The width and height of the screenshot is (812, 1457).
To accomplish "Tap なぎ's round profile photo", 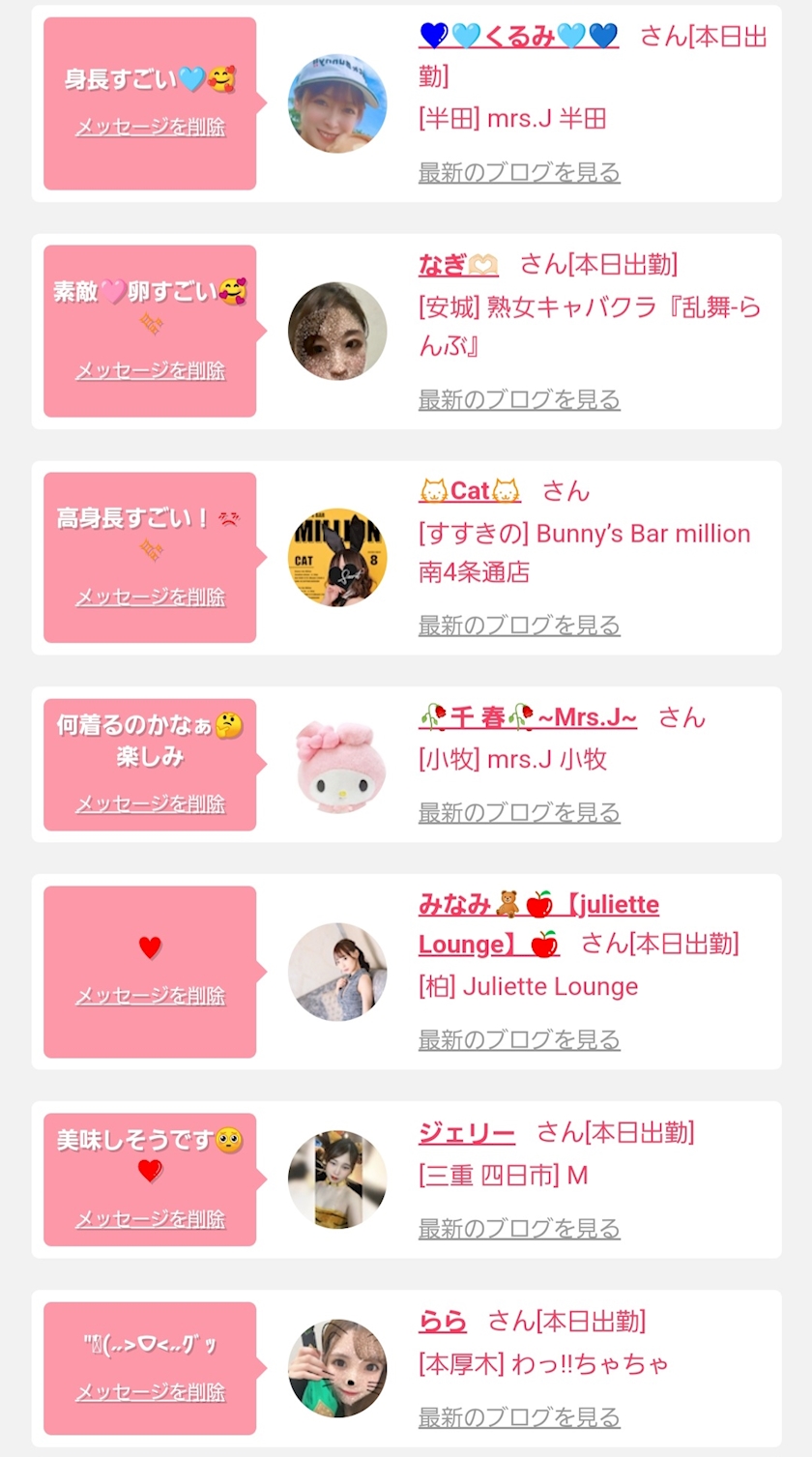I will 337,331.
